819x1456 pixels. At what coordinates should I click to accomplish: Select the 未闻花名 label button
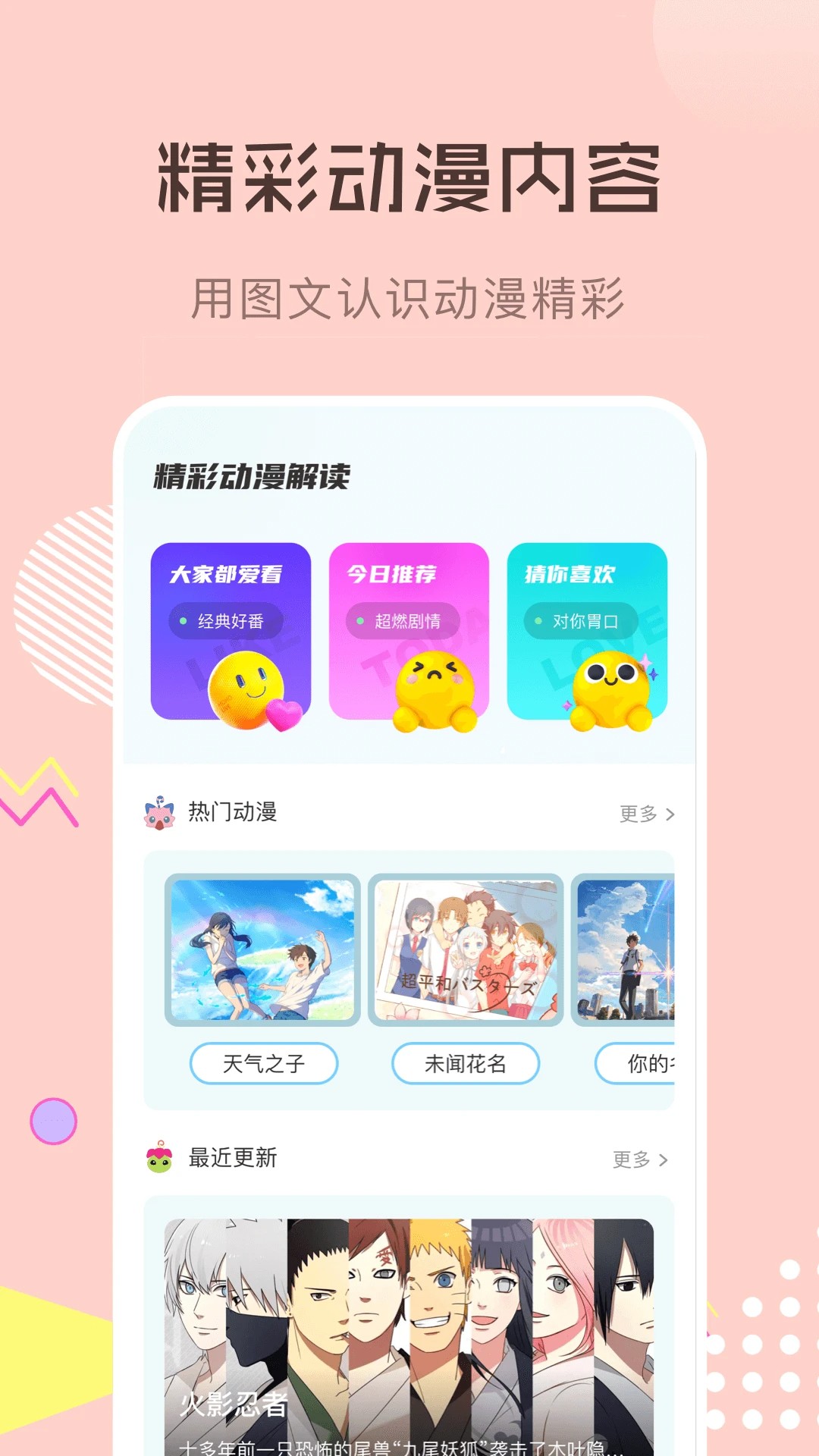465,1064
